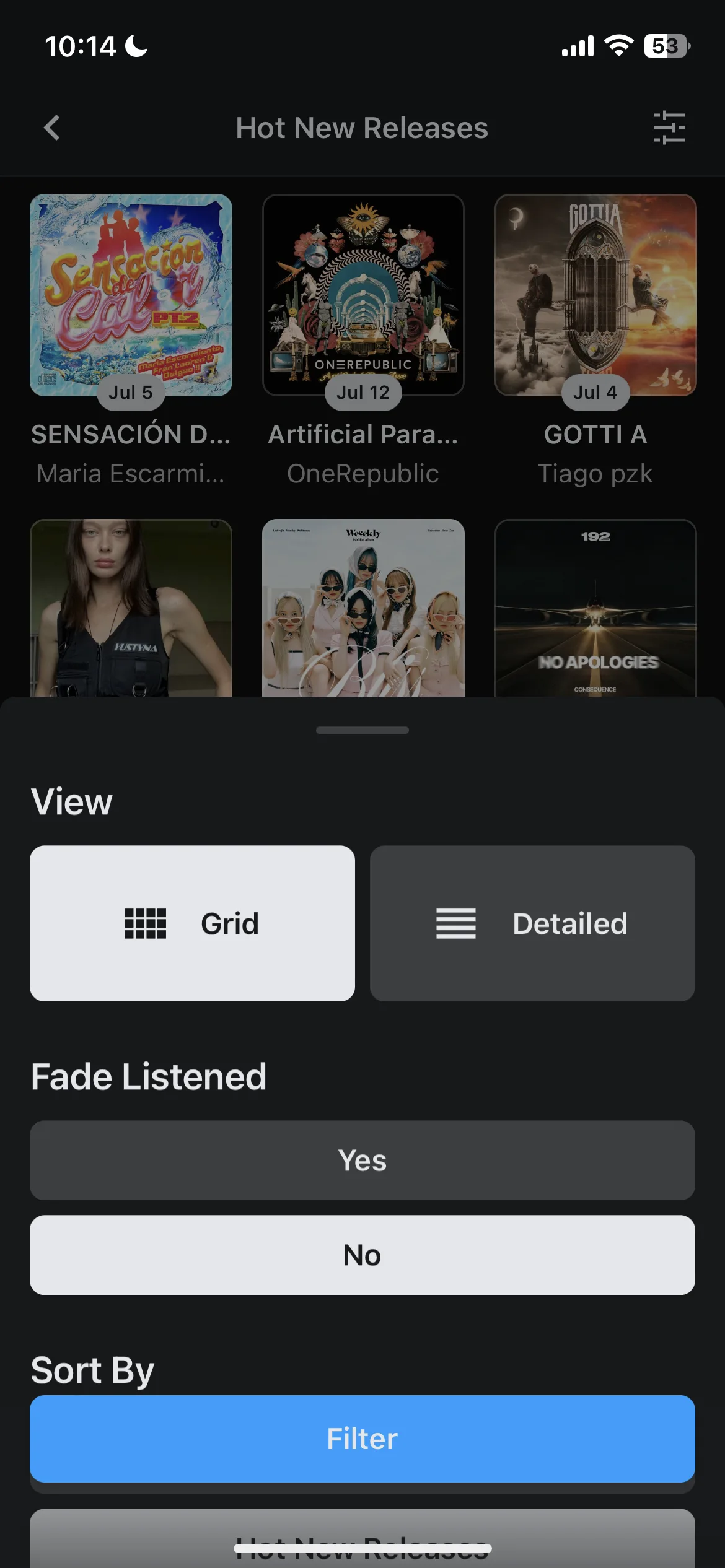Open Artificial Paradise by OneRepublic
This screenshot has width=725, height=1568.
click(x=363, y=295)
